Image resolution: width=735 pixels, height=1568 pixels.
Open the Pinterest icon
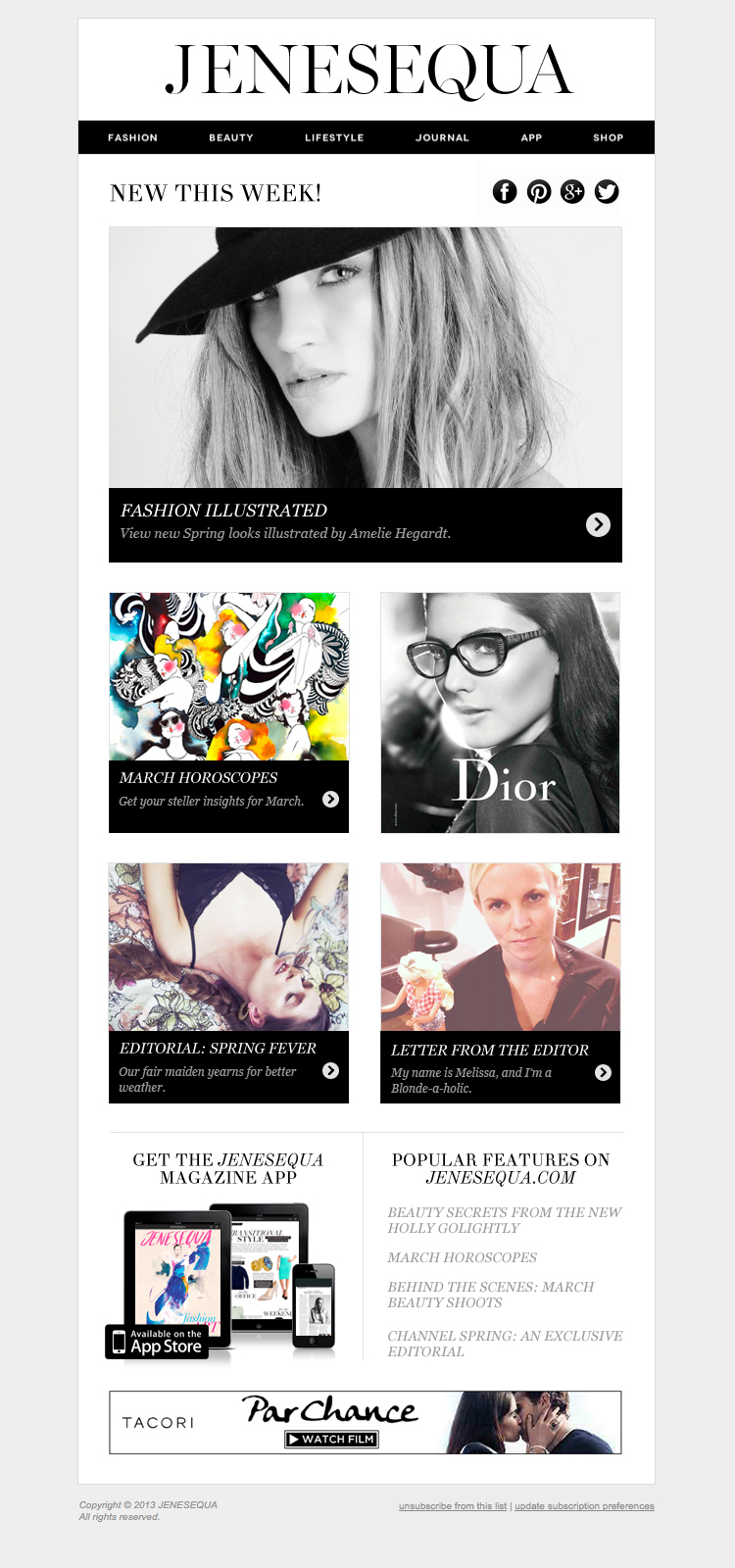[539, 192]
